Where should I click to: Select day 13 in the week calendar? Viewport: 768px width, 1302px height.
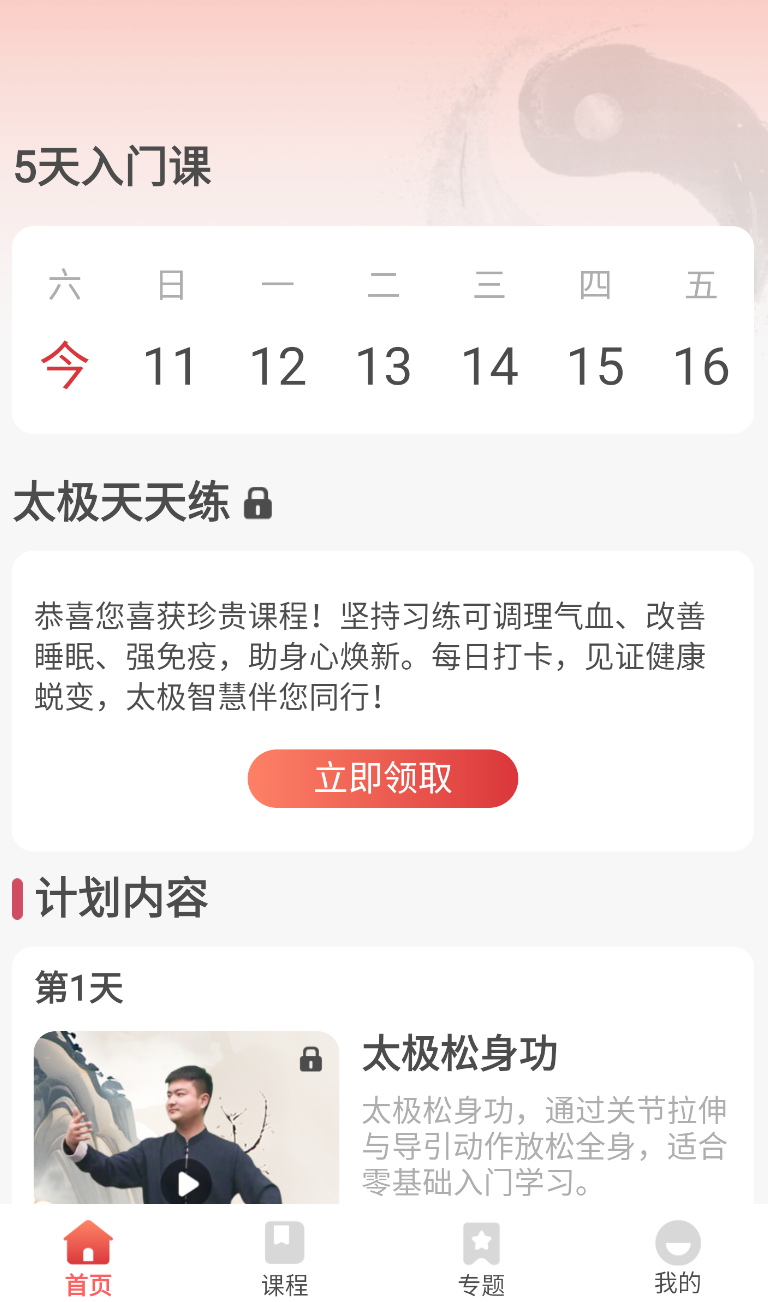[x=384, y=366]
